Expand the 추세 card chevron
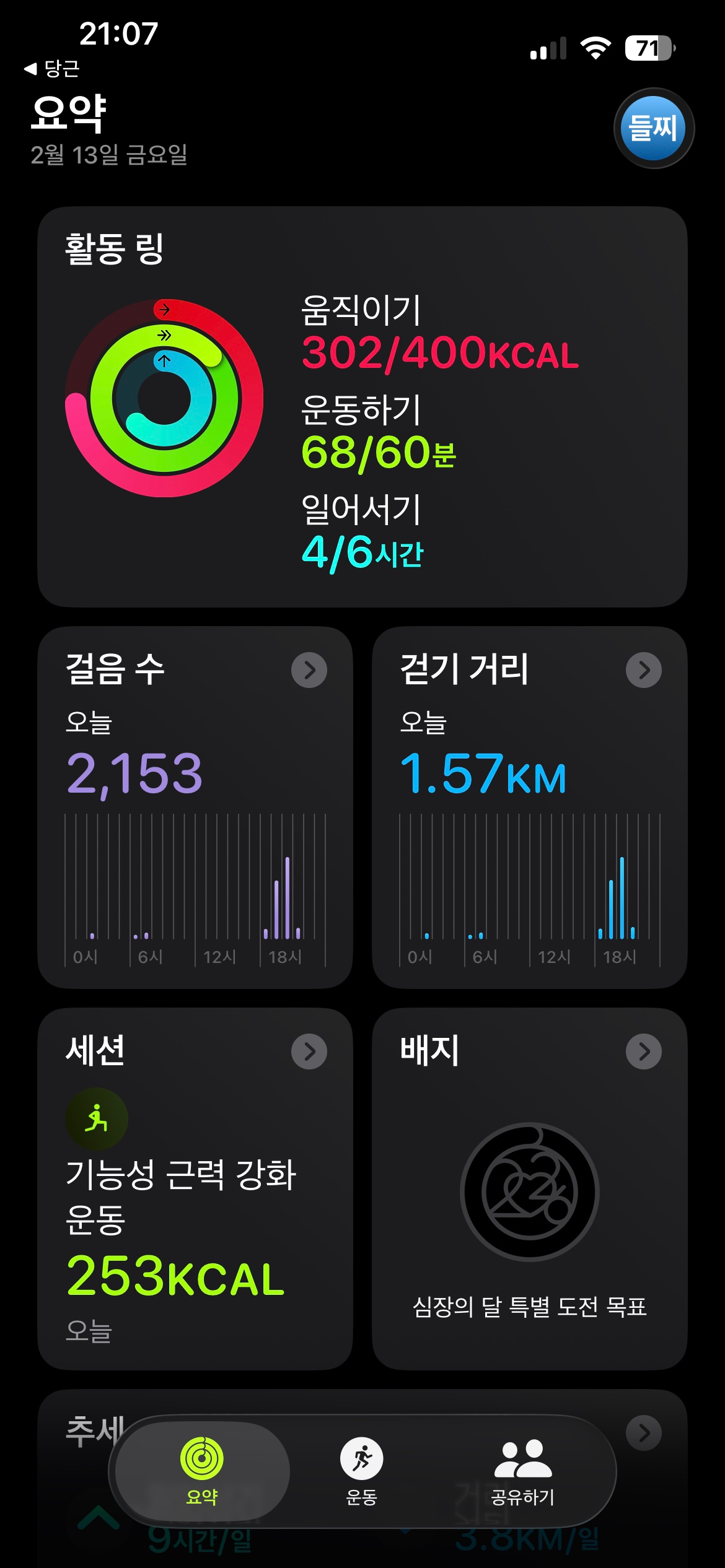Image resolution: width=725 pixels, height=1568 pixels. pyautogui.click(x=644, y=1432)
